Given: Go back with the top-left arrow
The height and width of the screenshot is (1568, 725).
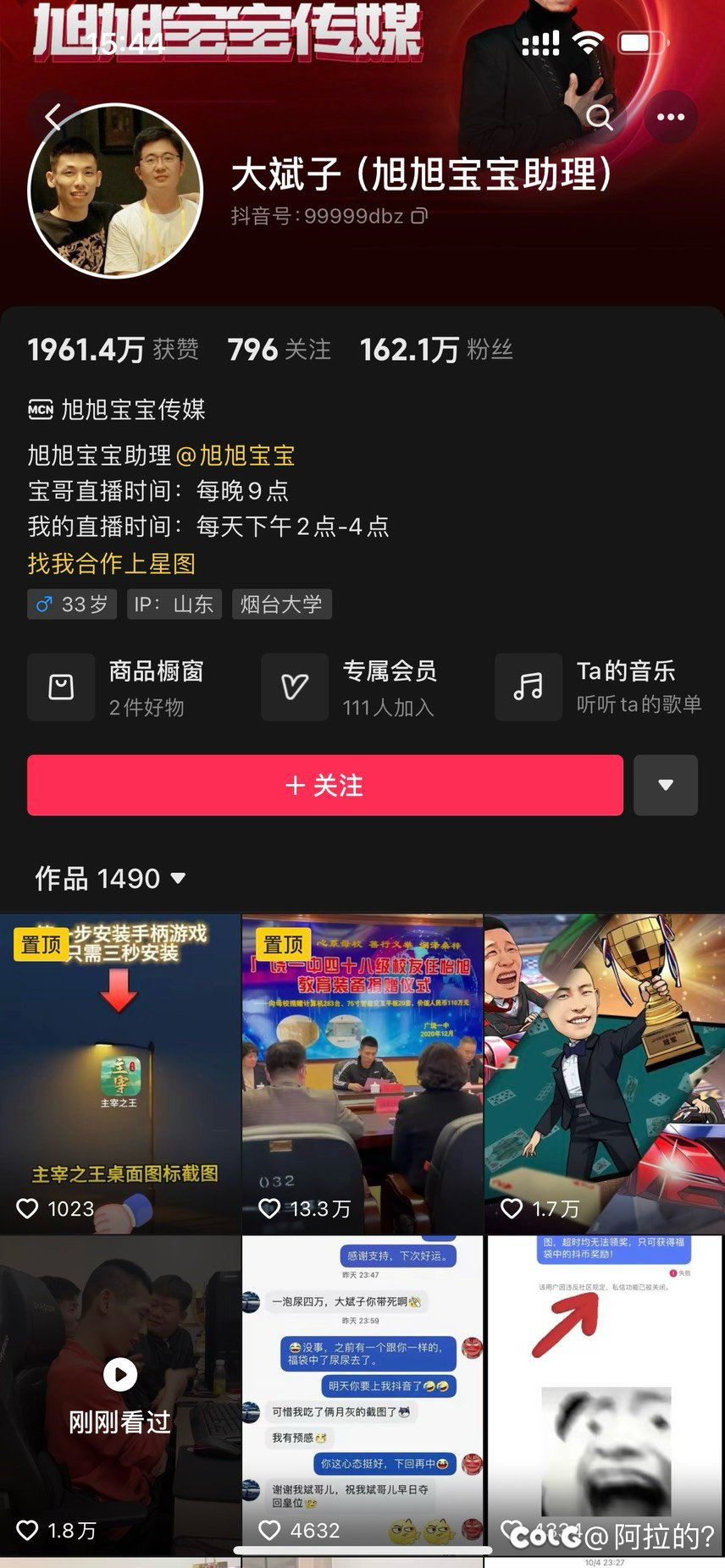Looking at the screenshot, I should (54, 117).
